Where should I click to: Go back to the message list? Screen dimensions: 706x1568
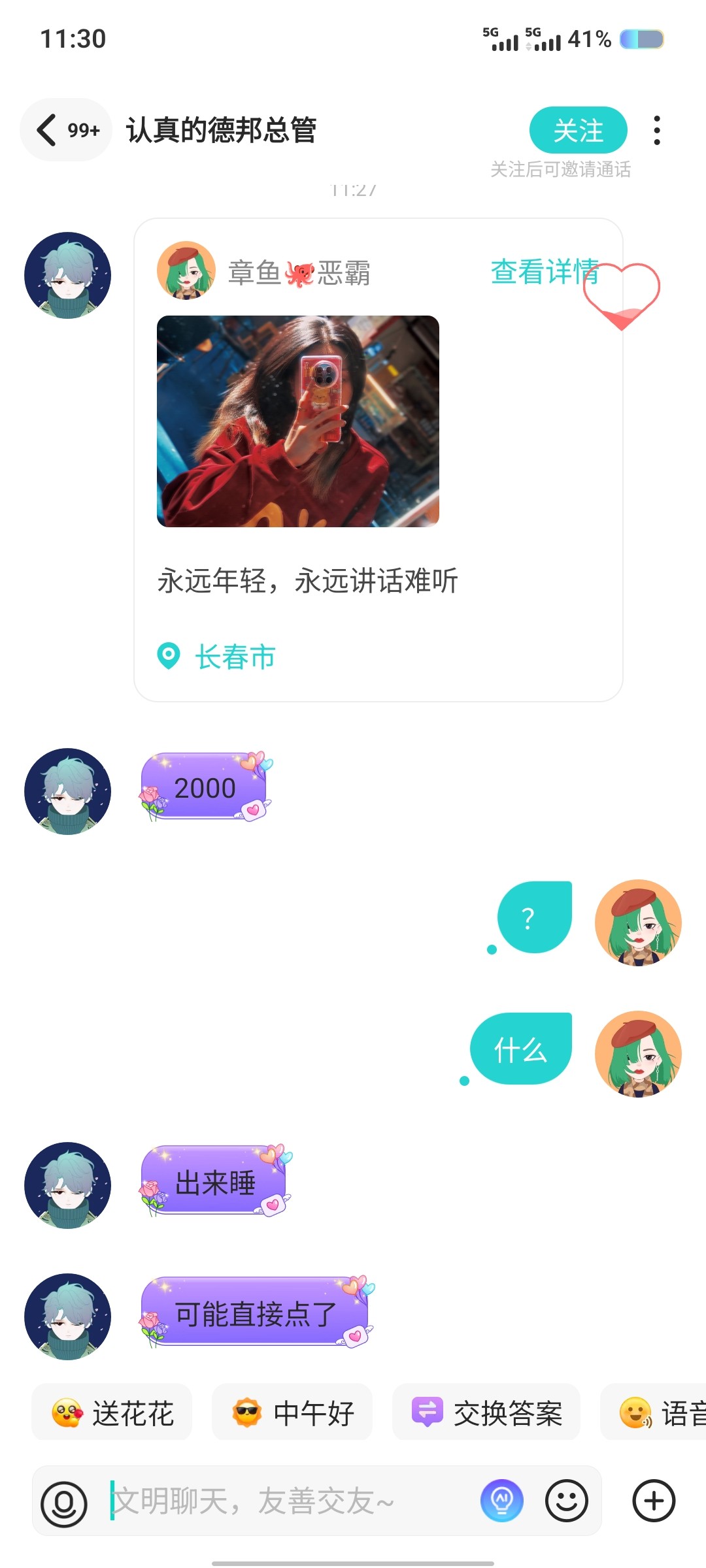pos(65,130)
